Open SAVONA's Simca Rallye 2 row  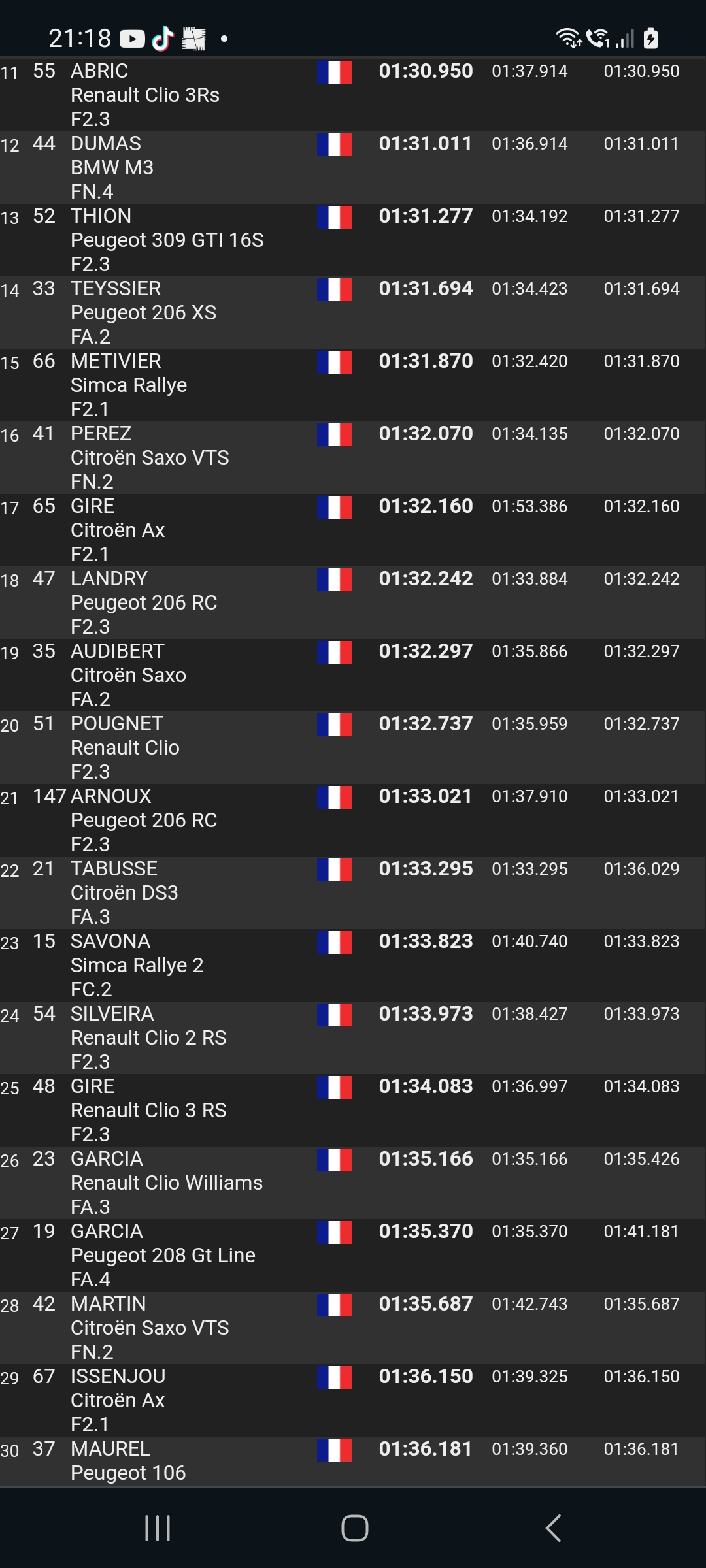(353, 965)
